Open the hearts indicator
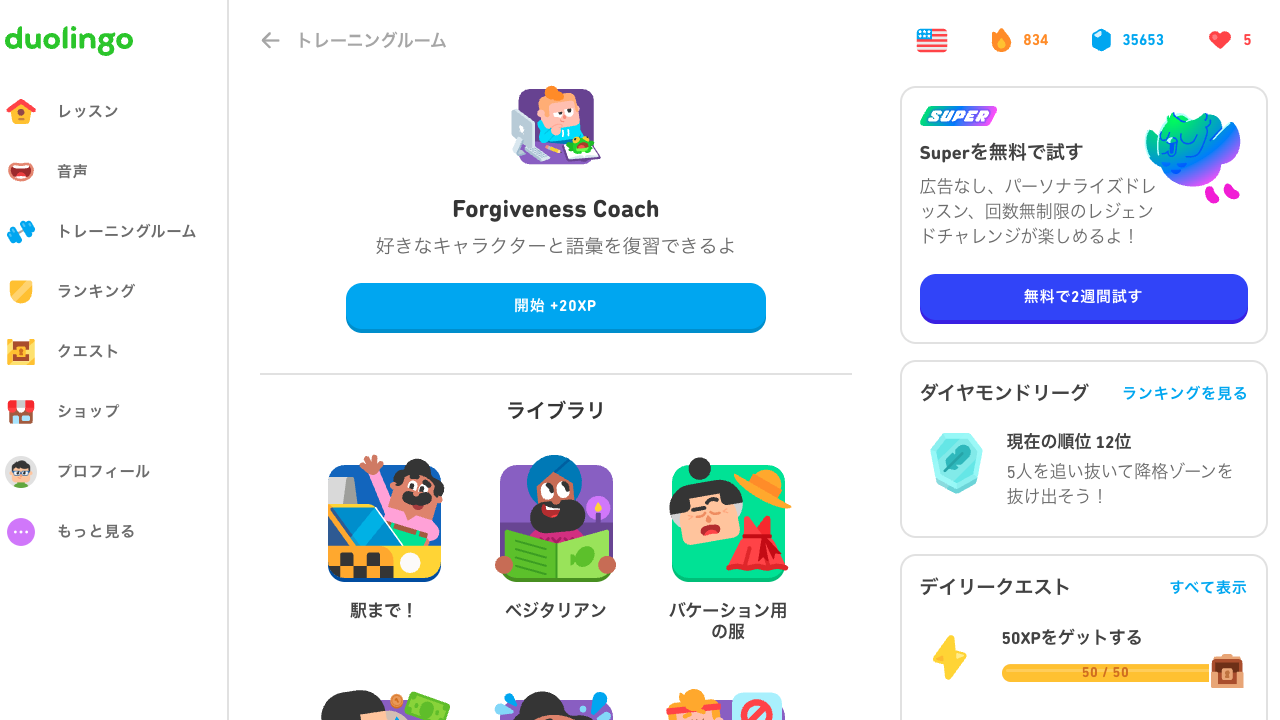This screenshot has height=720, width=1280. pos(1230,40)
